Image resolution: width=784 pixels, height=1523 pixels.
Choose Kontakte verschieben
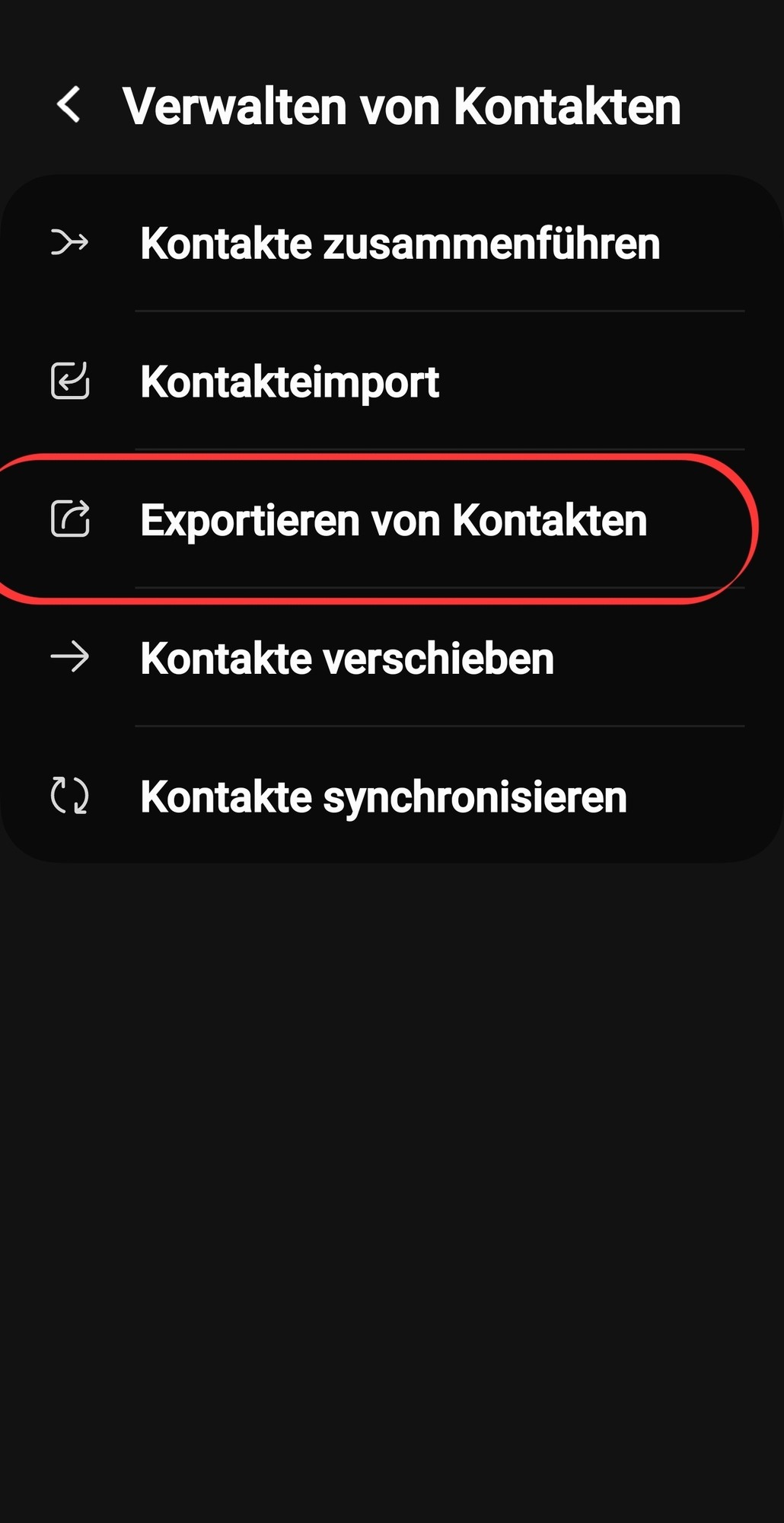[x=347, y=659]
